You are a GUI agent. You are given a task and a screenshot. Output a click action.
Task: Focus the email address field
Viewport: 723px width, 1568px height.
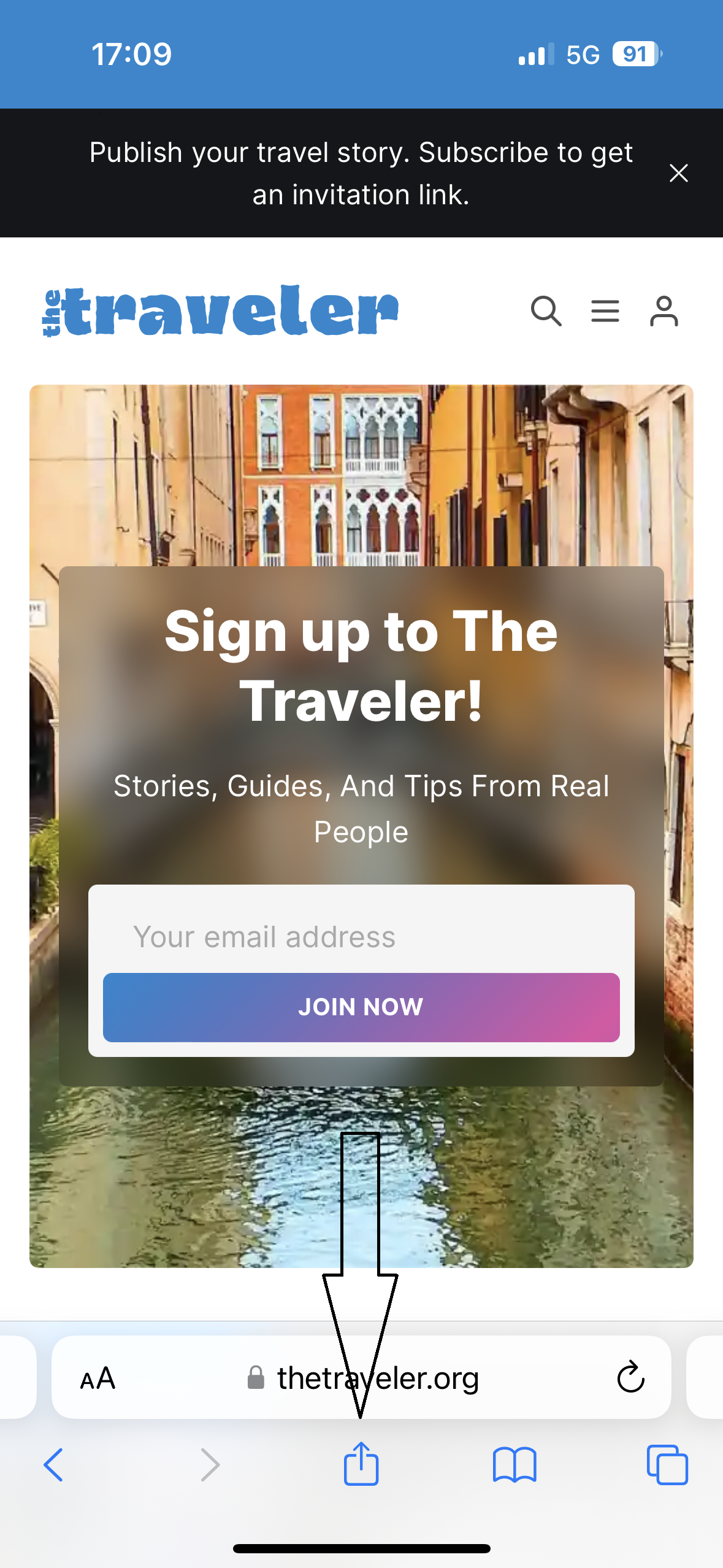(361, 937)
